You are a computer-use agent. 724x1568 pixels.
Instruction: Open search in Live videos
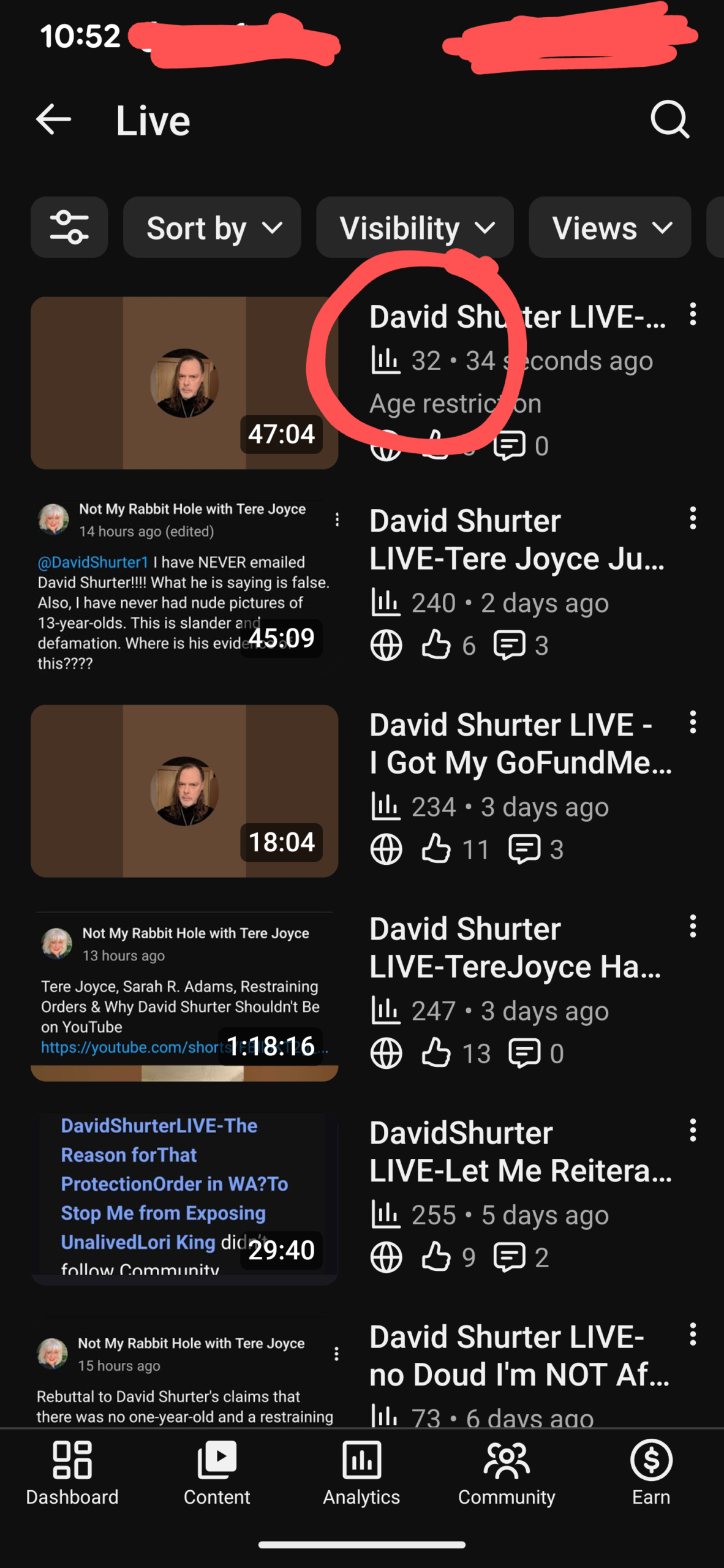click(x=669, y=119)
